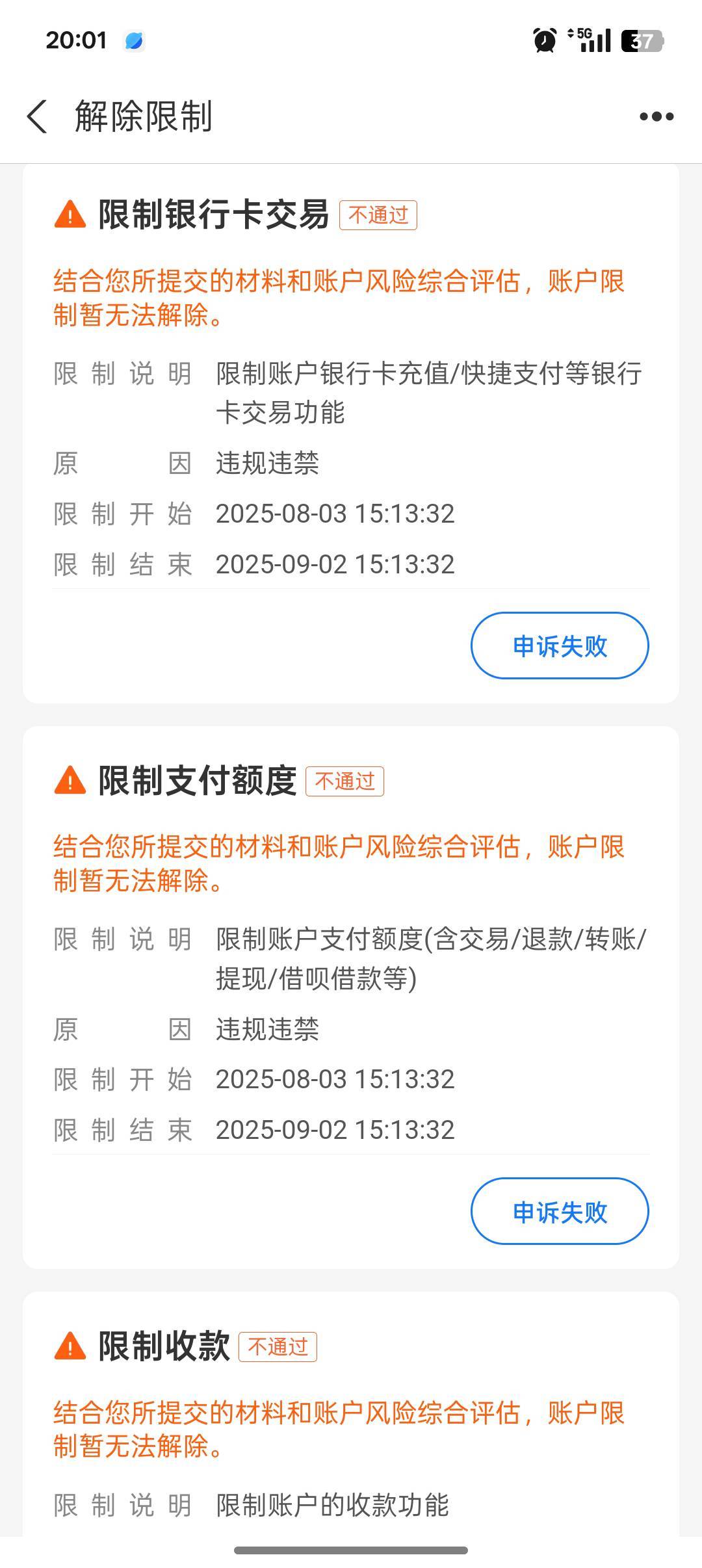Image resolution: width=702 pixels, height=1568 pixels.
Task: Go back from the 解除限制 page
Action: (37, 117)
